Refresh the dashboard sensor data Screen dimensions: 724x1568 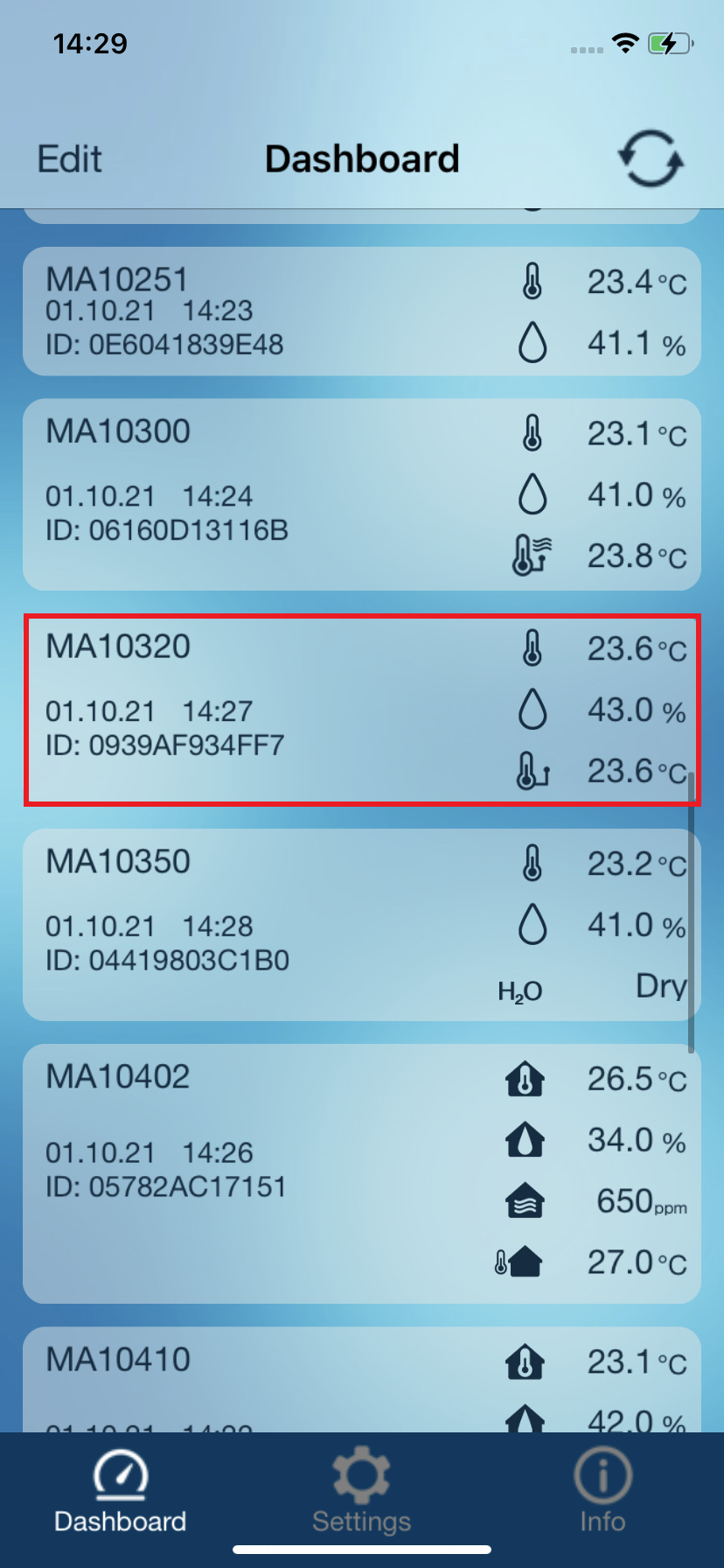point(651,159)
